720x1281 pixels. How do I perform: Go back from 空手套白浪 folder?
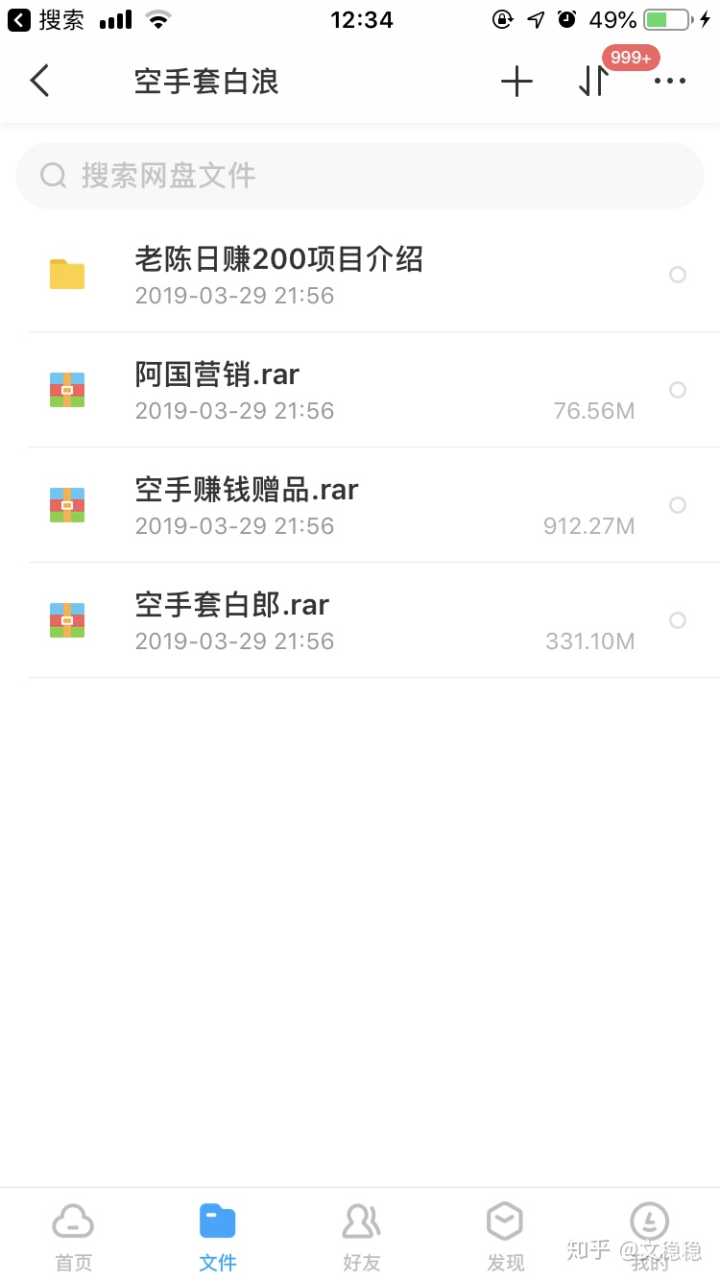pyautogui.click(x=40, y=81)
